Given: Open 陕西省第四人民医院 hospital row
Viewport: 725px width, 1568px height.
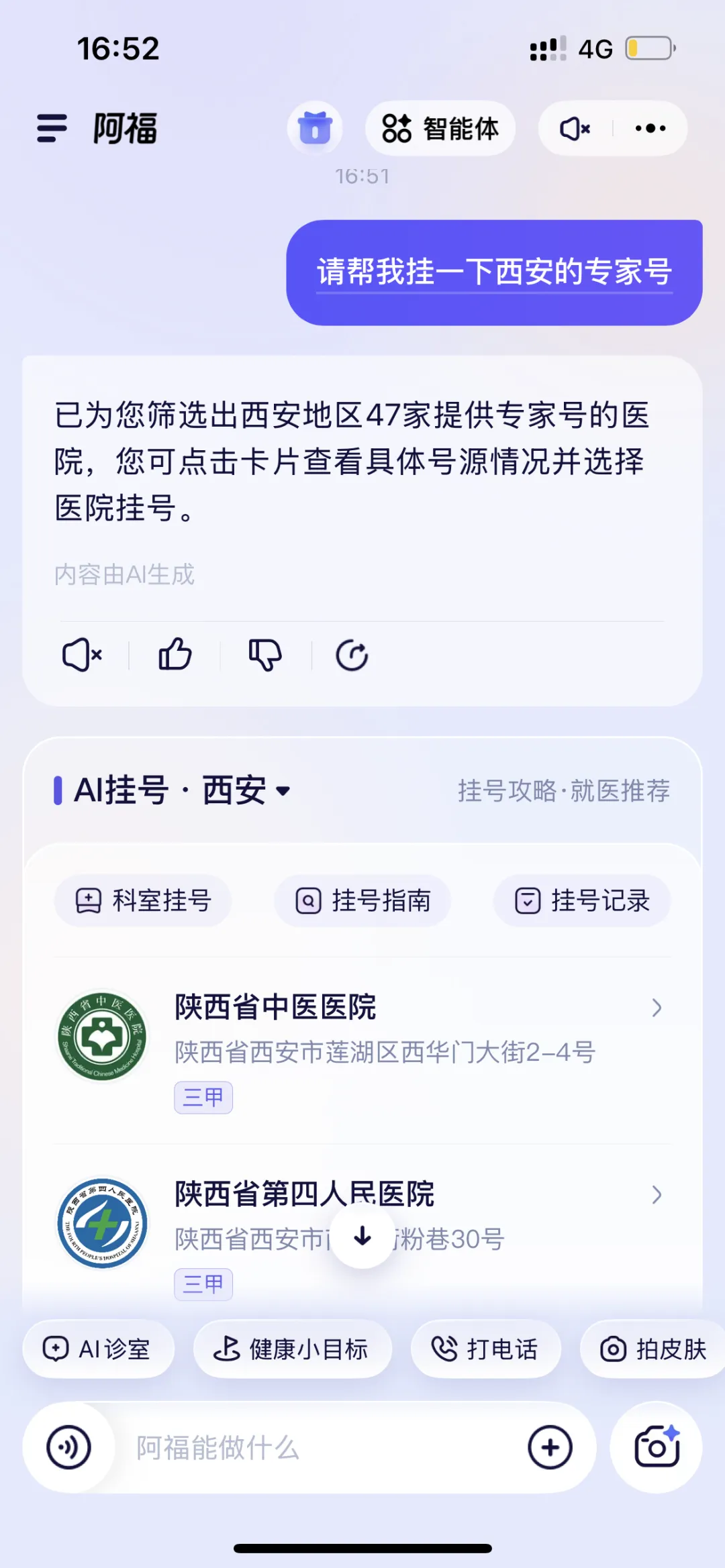Looking at the screenshot, I should pos(362,1238).
